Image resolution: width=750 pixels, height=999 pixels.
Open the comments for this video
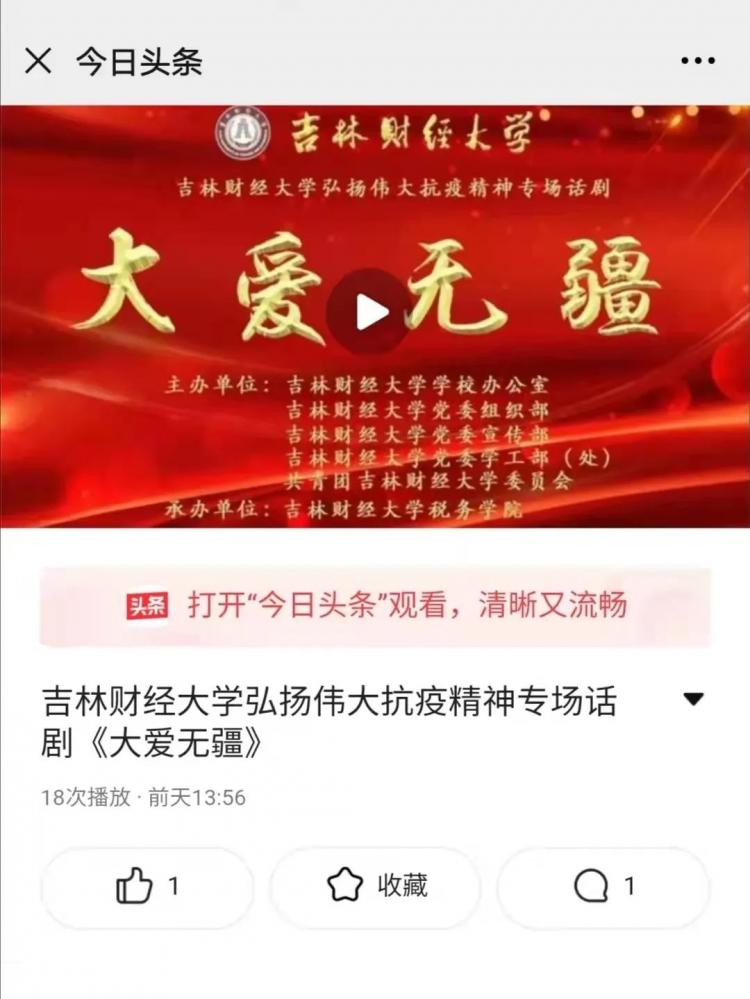point(603,886)
